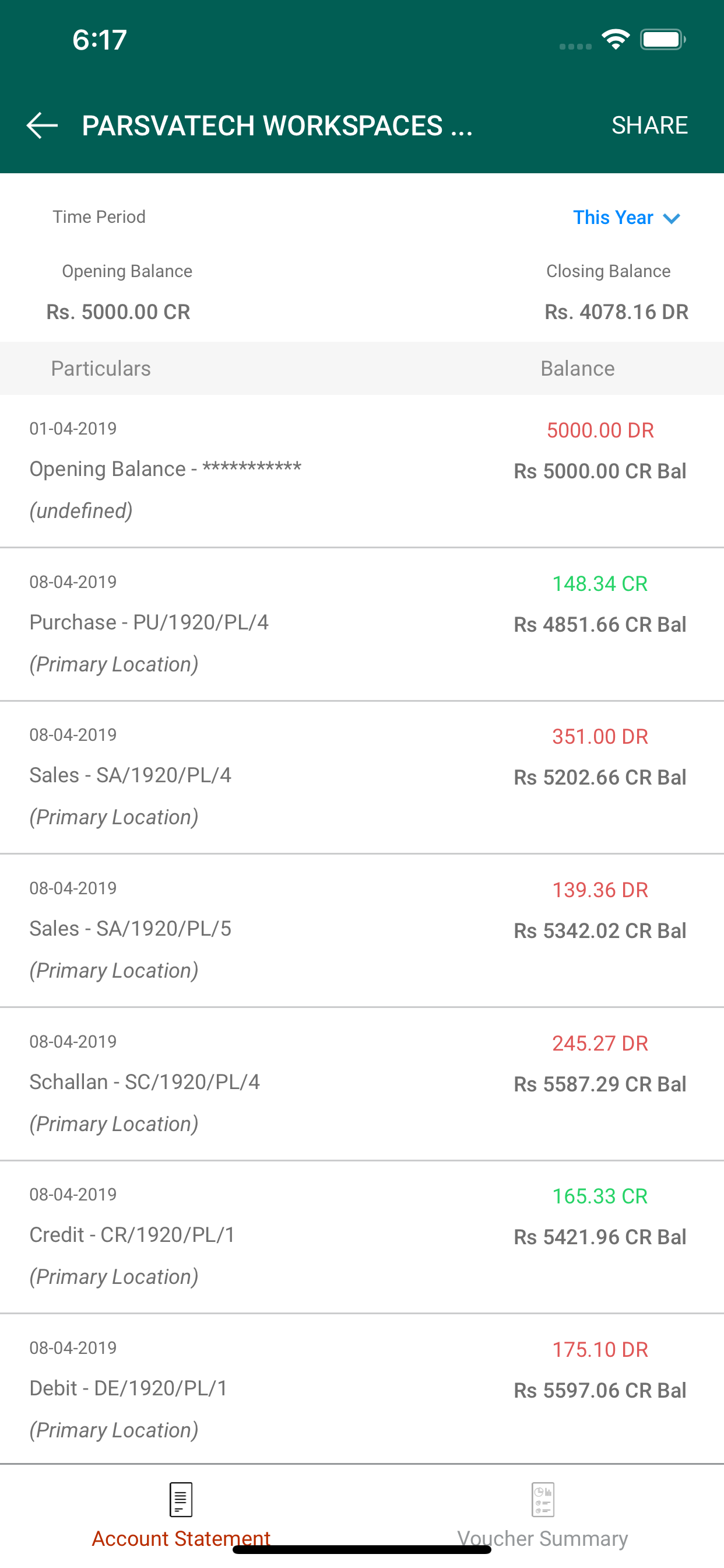724x1568 pixels.
Task: Open the Purchase PU/1920/PL/4 entry
Action: click(x=362, y=624)
